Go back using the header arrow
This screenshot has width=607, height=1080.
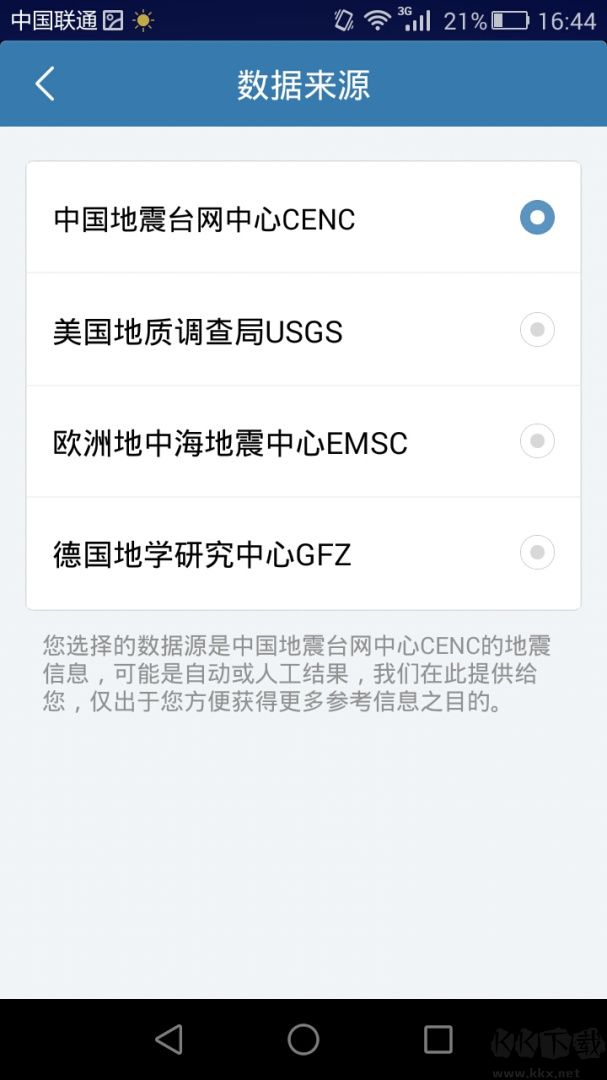click(x=45, y=84)
